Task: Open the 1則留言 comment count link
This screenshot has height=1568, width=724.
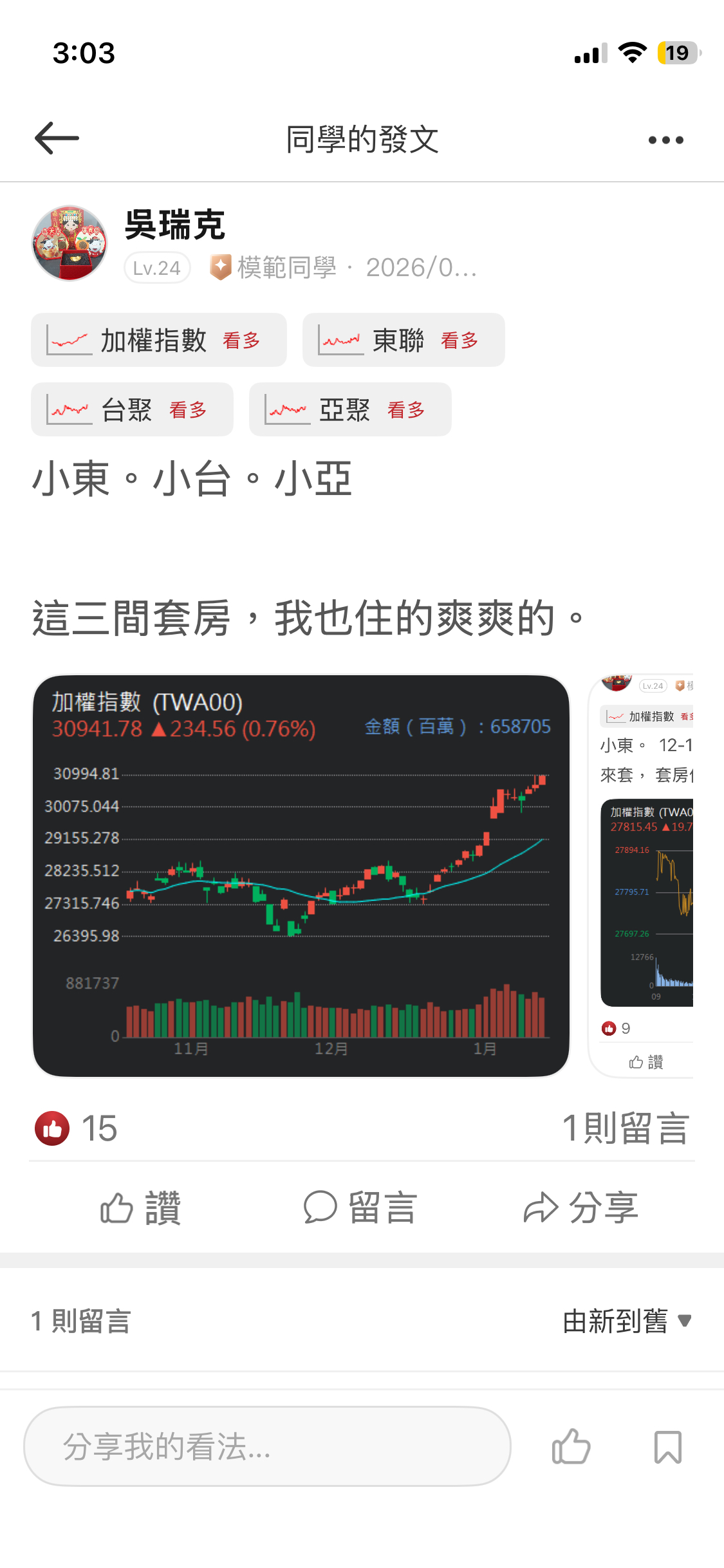Action: point(626,1128)
